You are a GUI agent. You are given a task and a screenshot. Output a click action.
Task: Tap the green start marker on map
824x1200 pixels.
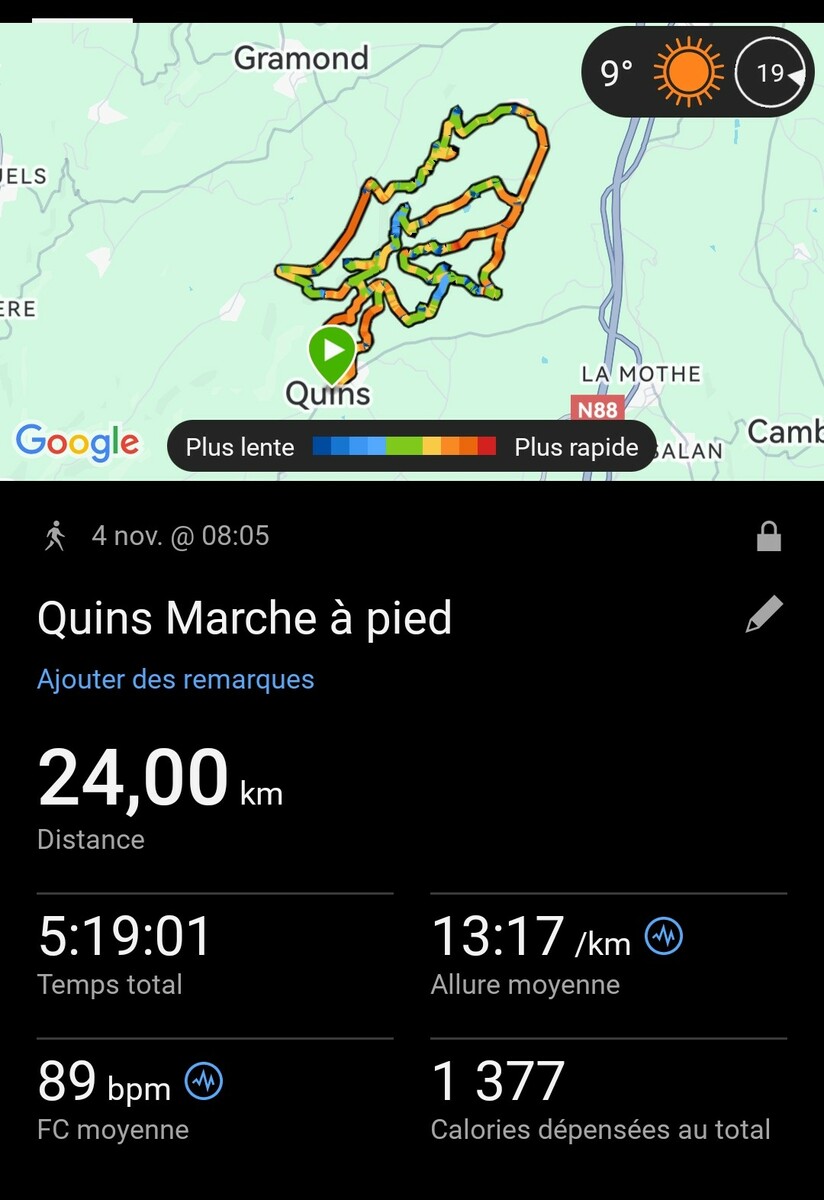click(331, 351)
